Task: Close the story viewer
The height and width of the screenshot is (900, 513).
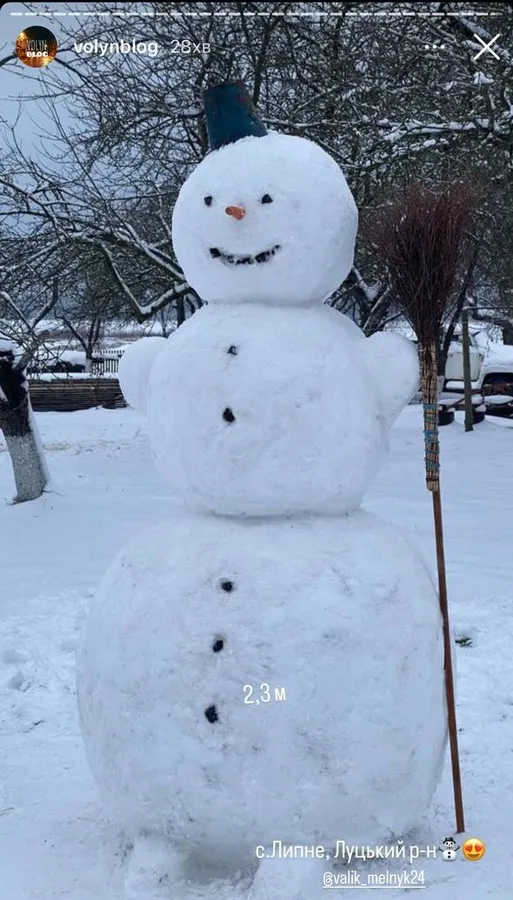Action: tap(486, 47)
